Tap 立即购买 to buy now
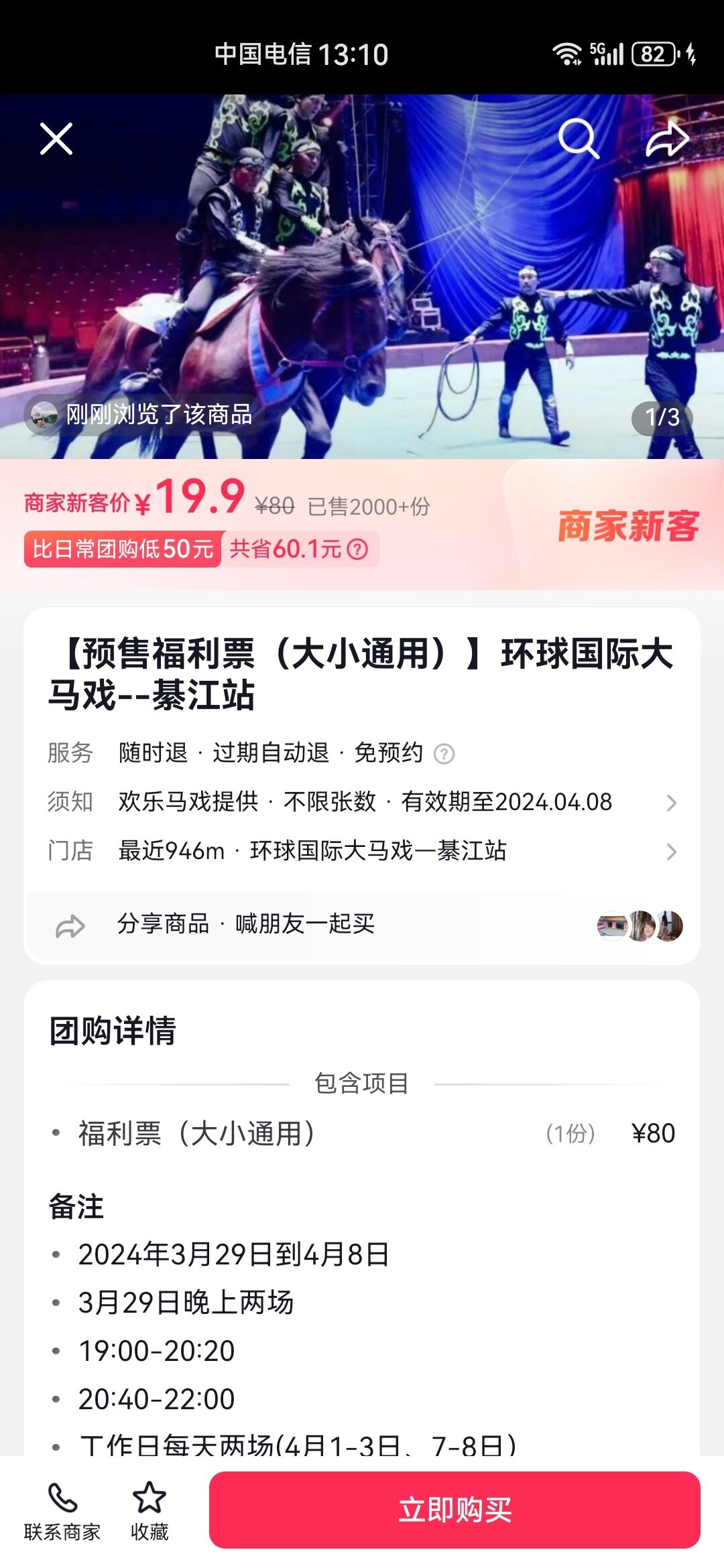724x1568 pixels. click(x=455, y=1510)
